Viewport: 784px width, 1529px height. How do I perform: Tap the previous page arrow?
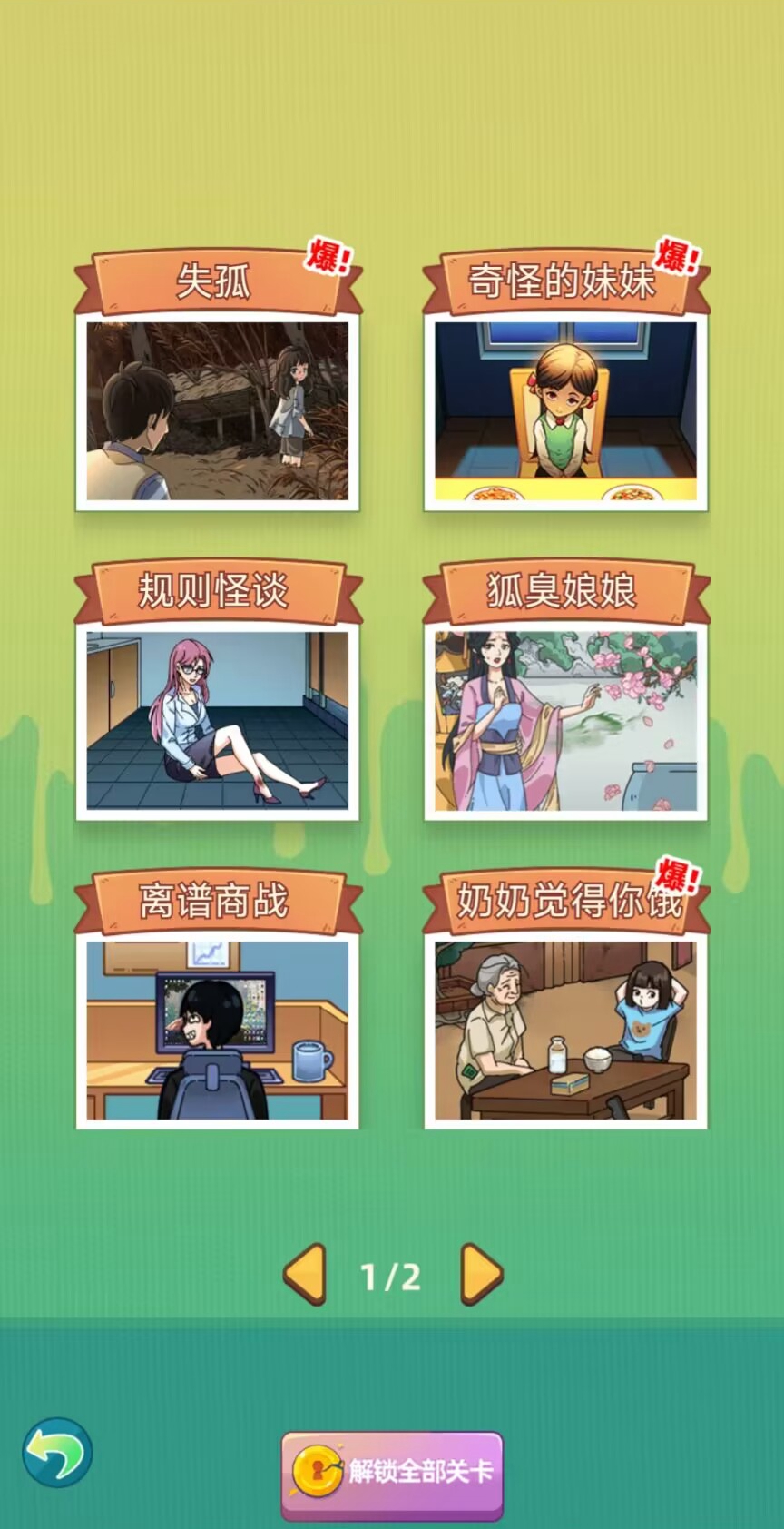(x=306, y=1275)
